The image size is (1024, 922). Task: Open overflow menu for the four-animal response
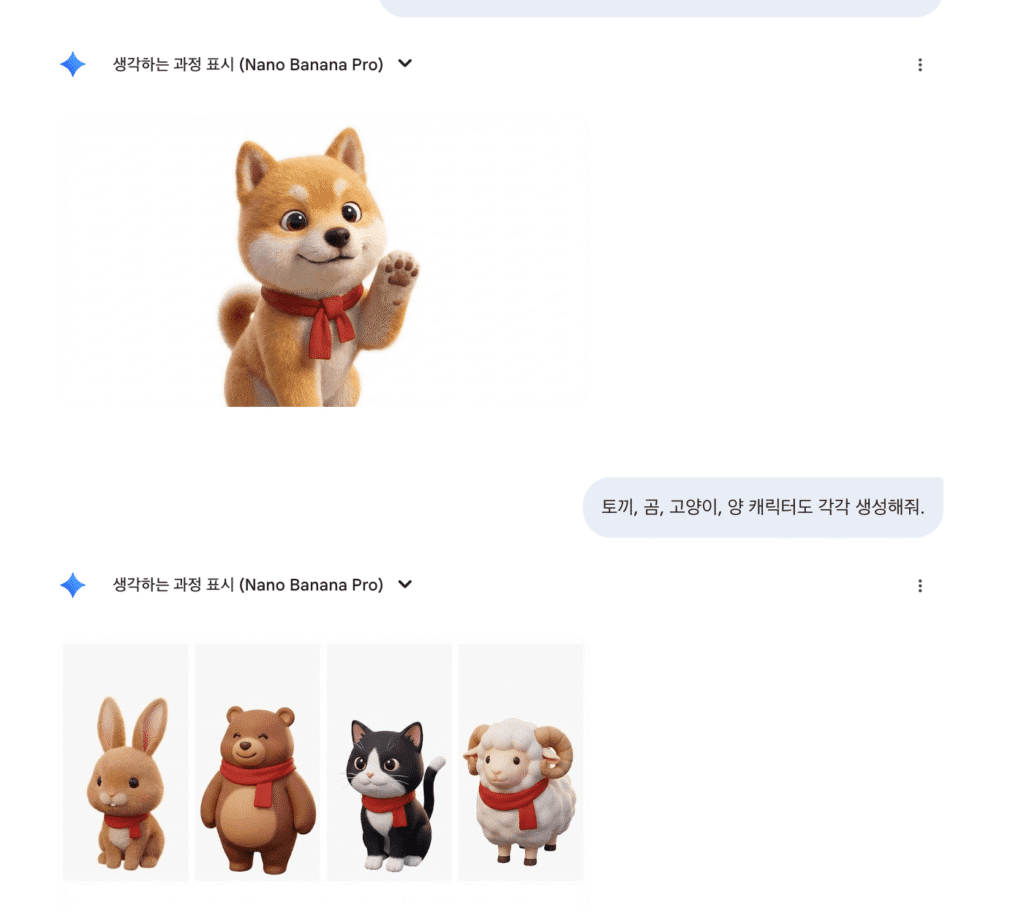coord(920,586)
